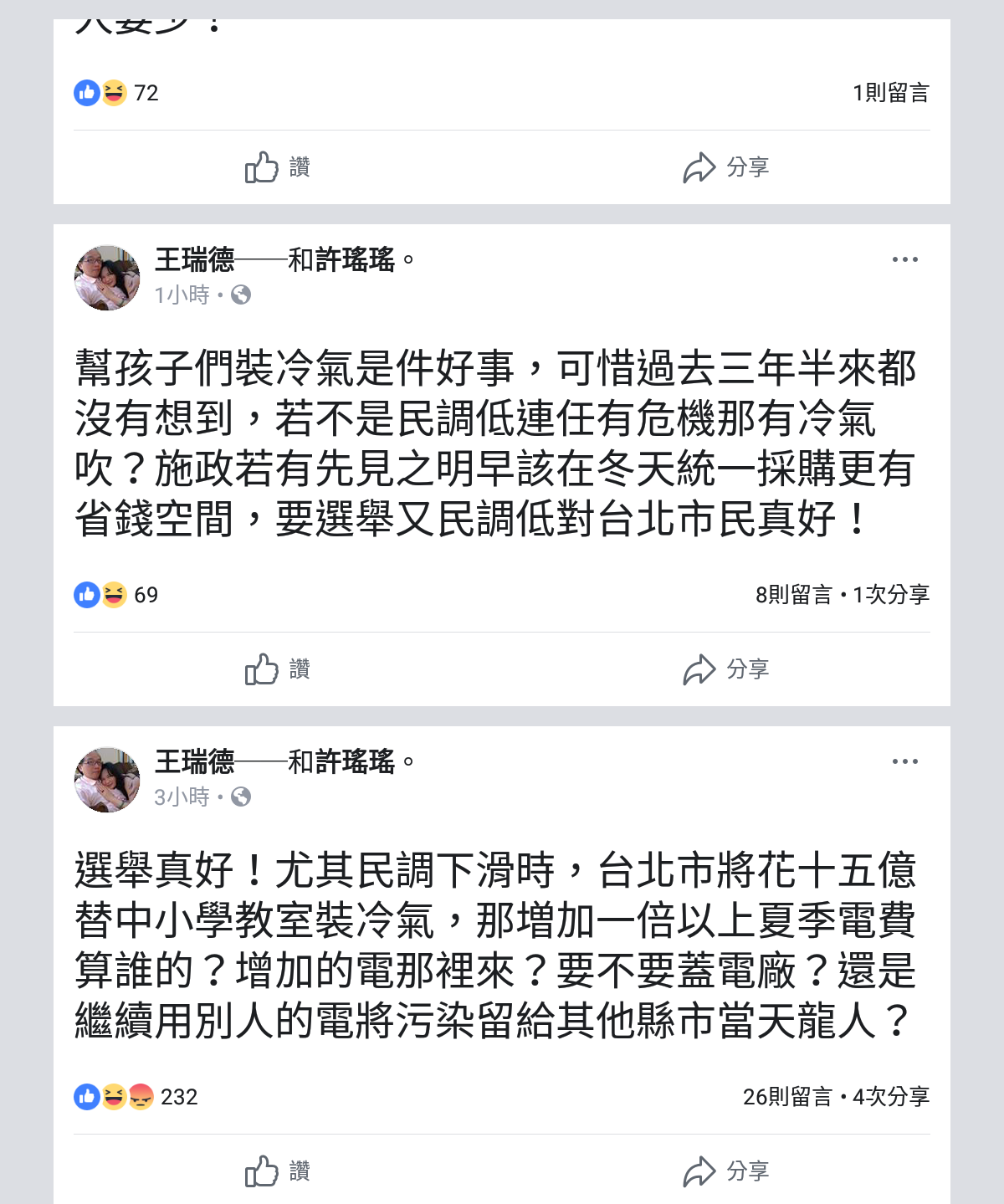Click 王瑞德's profile picture on the 3-hour post
This screenshot has height=1204, width=1004.
pos(106,779)
